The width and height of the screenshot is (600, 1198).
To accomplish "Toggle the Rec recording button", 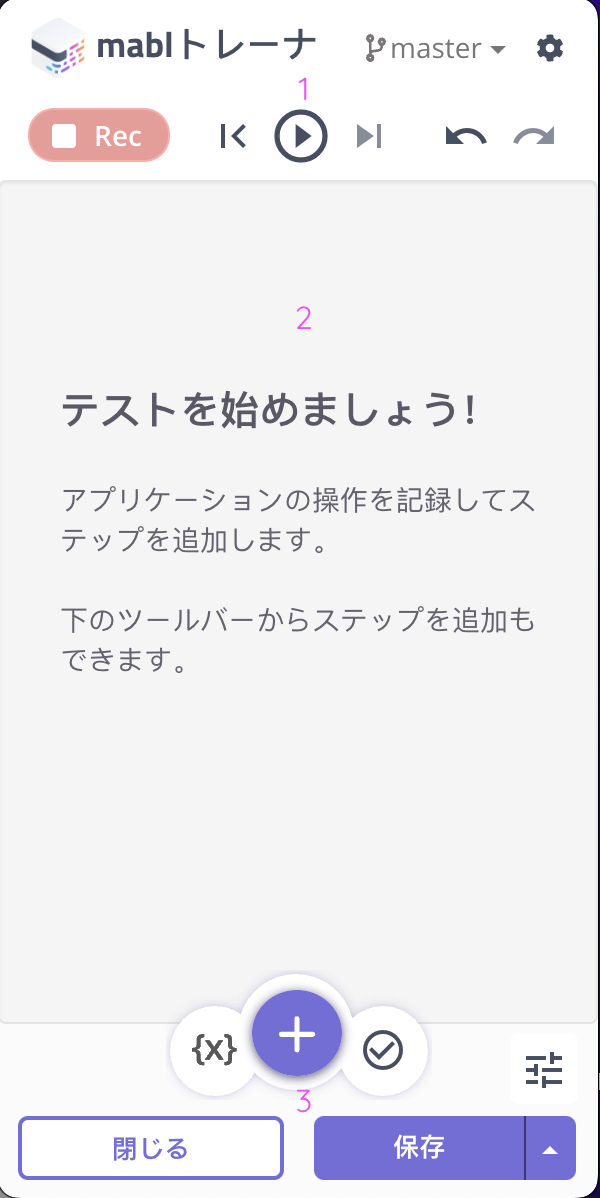I will pos(99,136).
